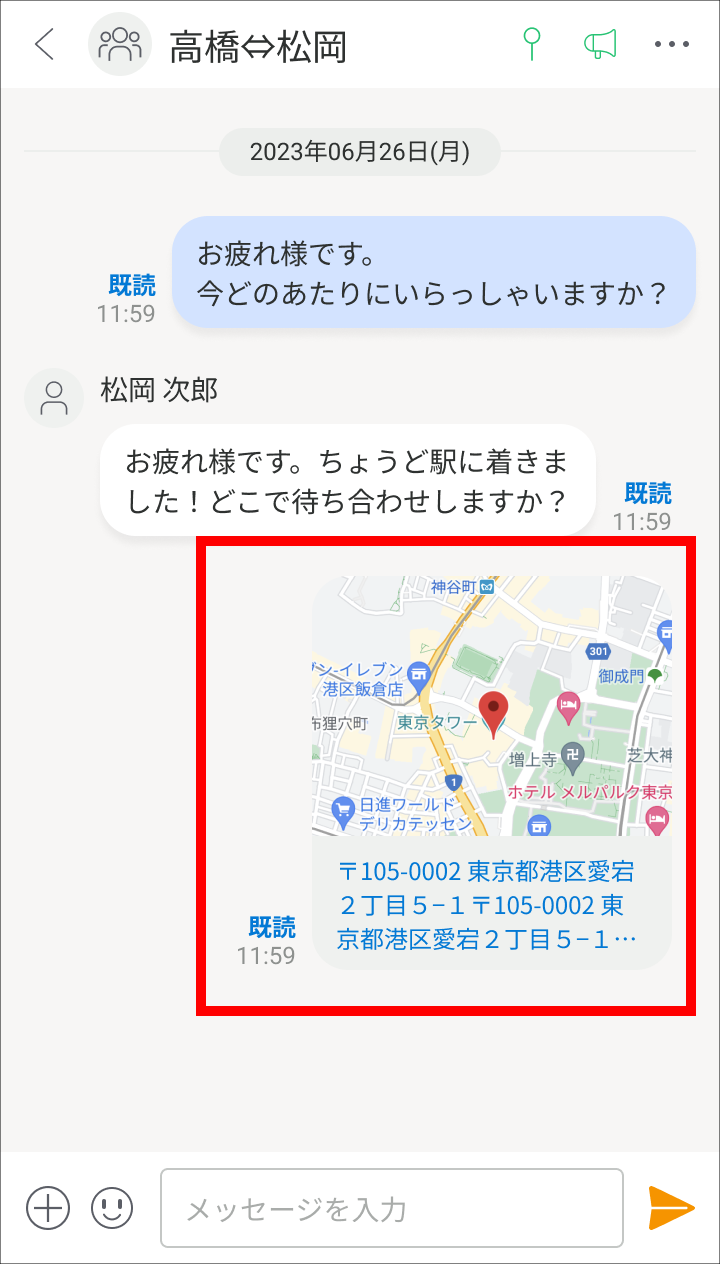Open the three-dot overflow menu
This screenshot has width=720, height=1264.
[671, 44]
